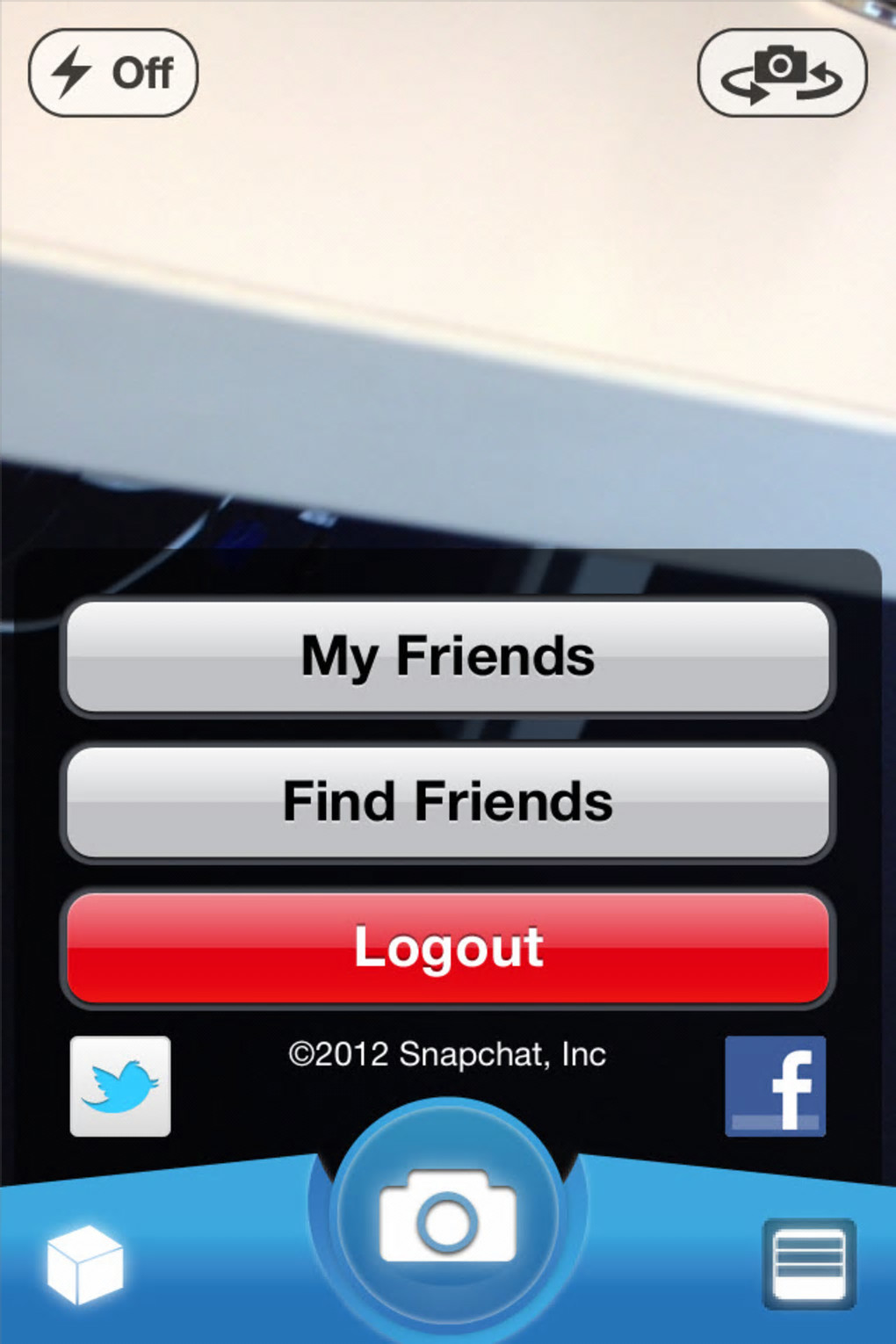Open the white cube inbox icon
This screenshot has width=896, height=1344.
[x=85, y=1264]
